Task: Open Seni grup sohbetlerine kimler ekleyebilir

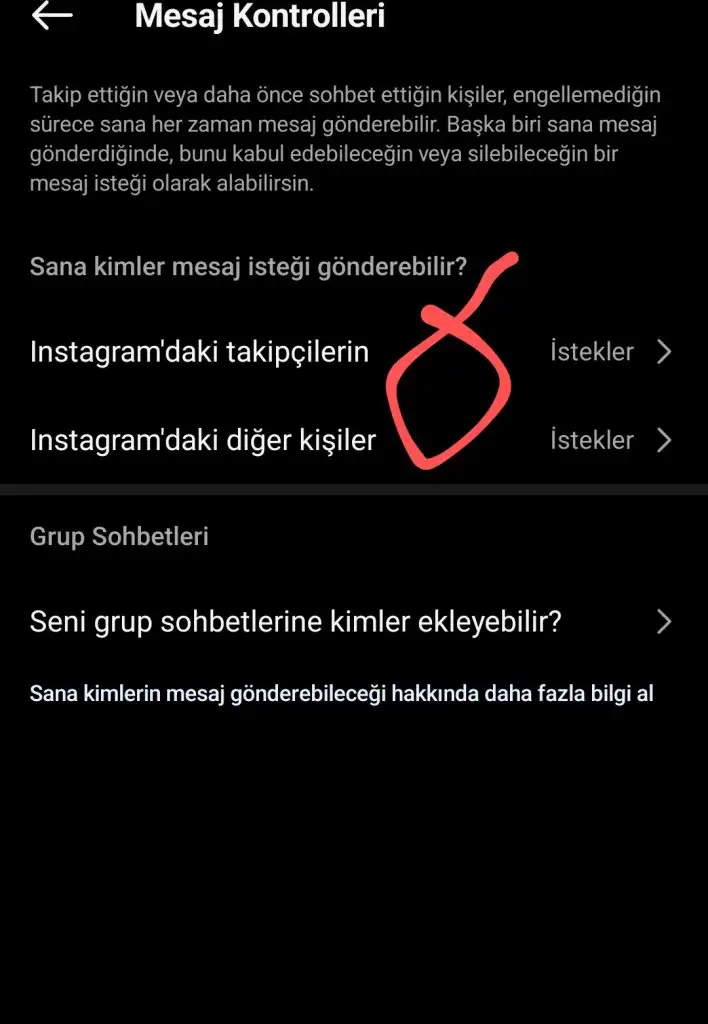Action: click(x=354, y=622)
